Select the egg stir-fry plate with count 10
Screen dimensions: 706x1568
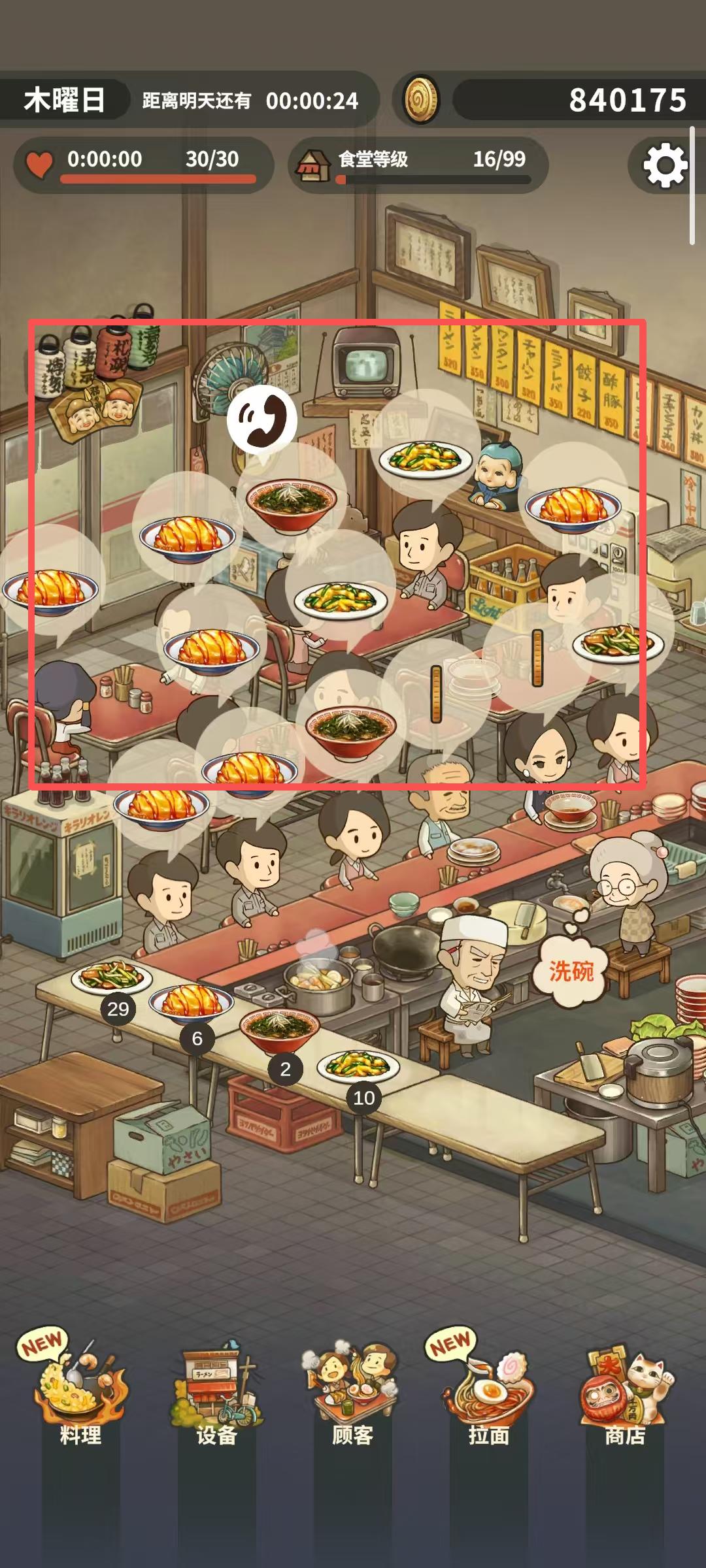(358, 1066)
